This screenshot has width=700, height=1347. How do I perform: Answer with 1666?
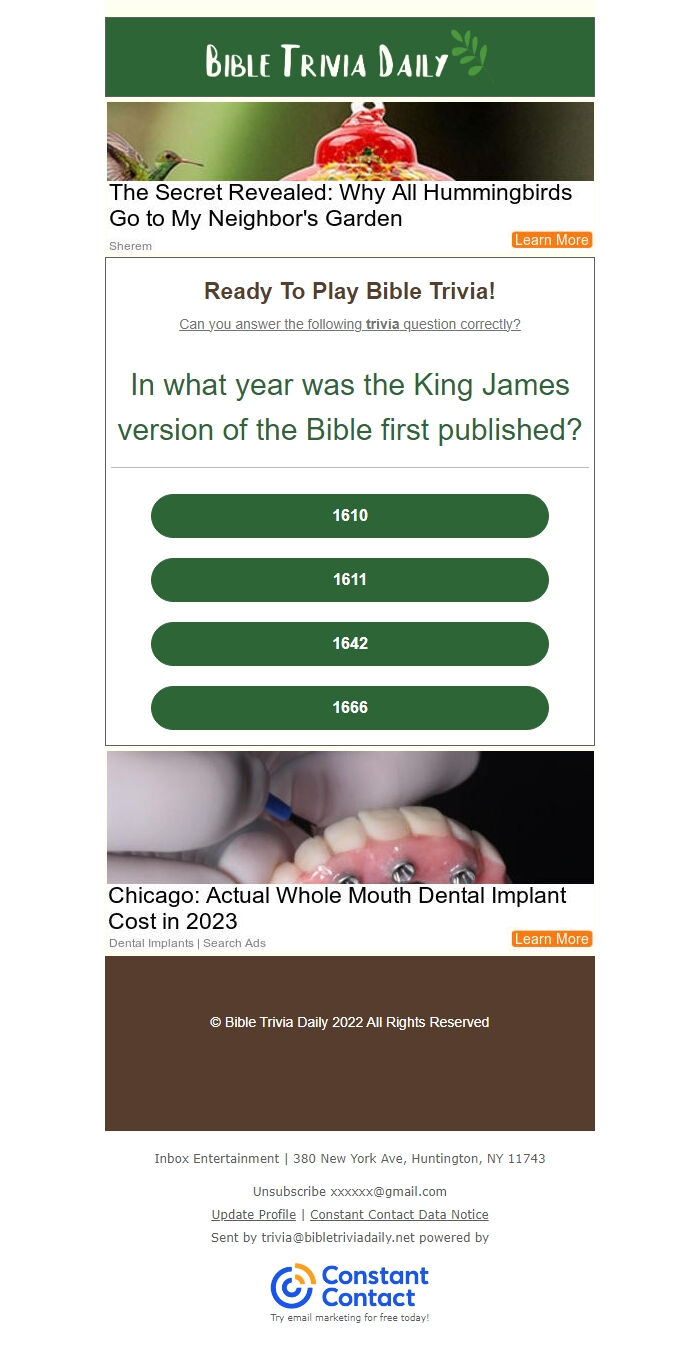tap(350, 708)
